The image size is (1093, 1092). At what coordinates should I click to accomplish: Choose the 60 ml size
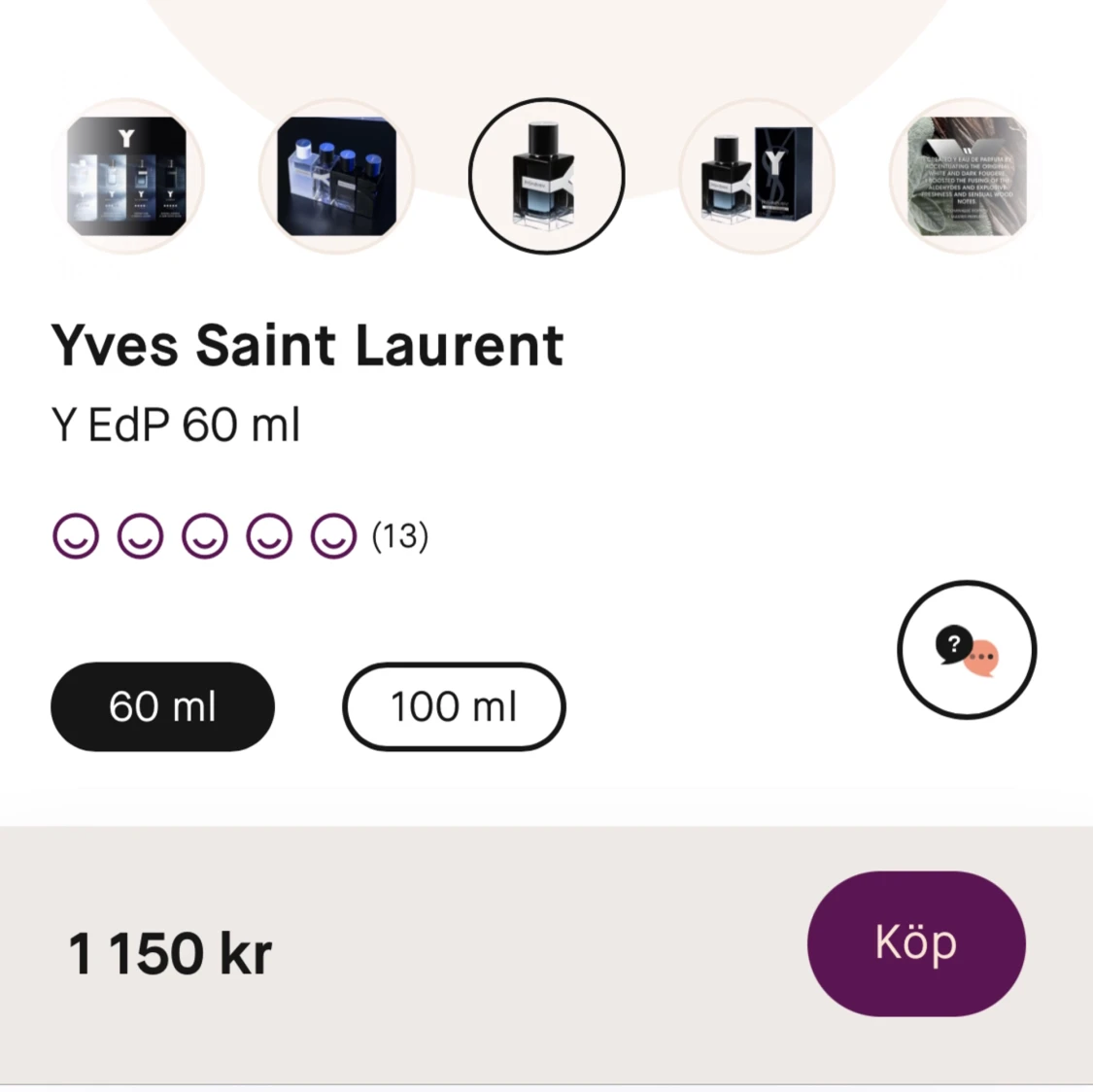(162, 706)
